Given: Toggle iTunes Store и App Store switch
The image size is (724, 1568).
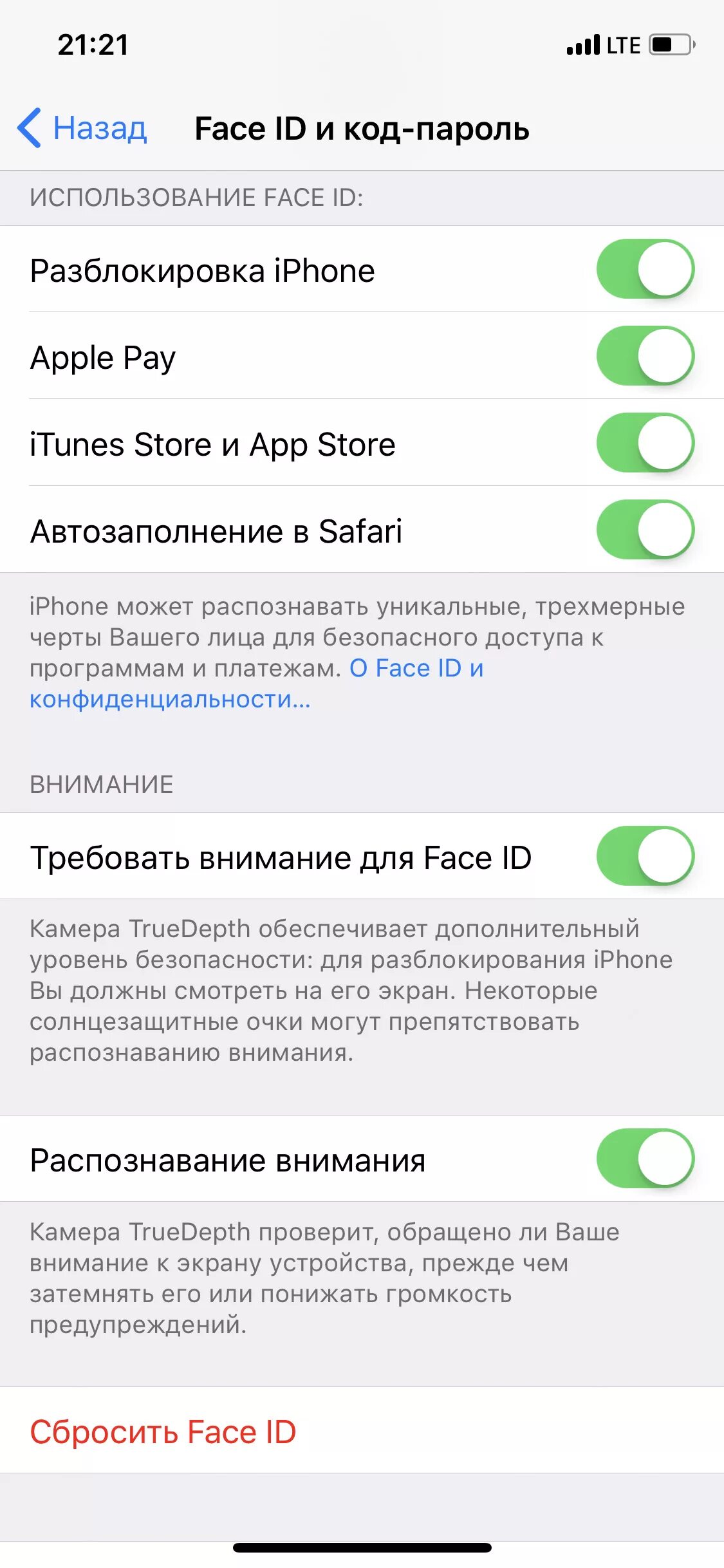Looking at the screenshot, I should coord(645,443).
